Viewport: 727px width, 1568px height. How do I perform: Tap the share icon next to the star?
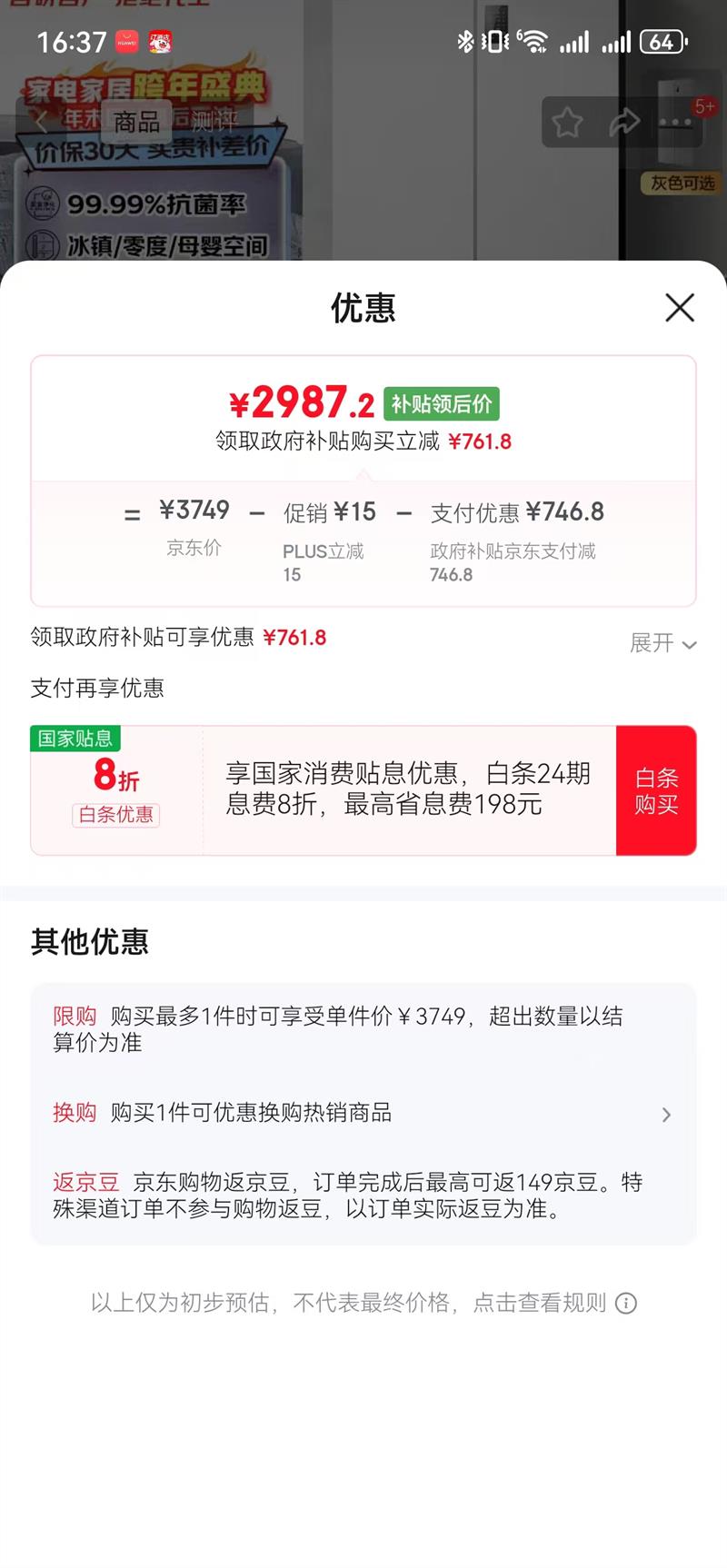624,122
